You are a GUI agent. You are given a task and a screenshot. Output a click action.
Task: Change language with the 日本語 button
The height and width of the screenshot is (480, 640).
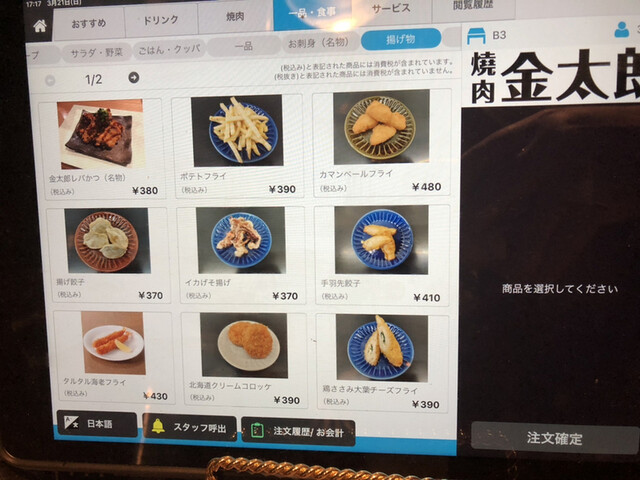pyautogui.click(x=96, y=425)
